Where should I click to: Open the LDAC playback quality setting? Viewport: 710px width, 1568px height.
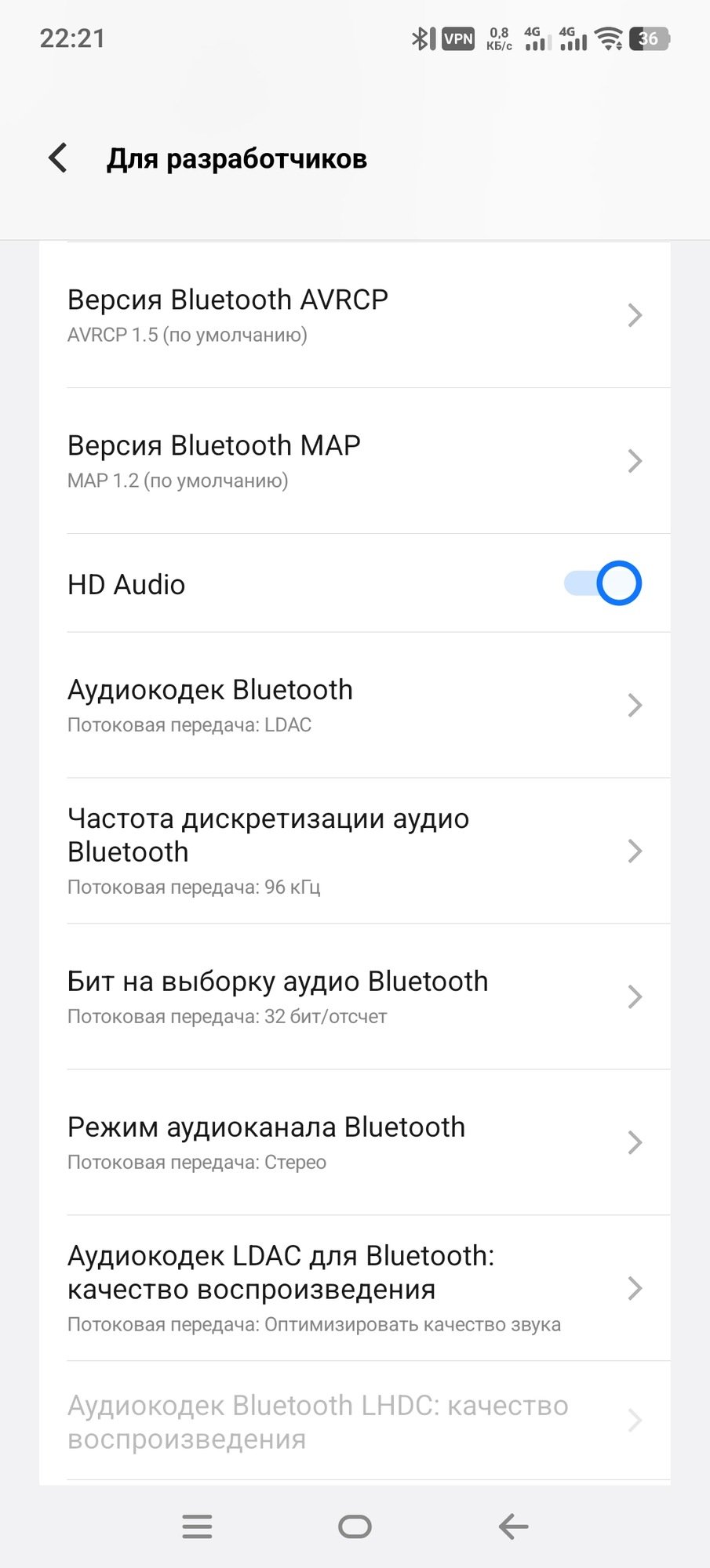(x=355, y=1288)
